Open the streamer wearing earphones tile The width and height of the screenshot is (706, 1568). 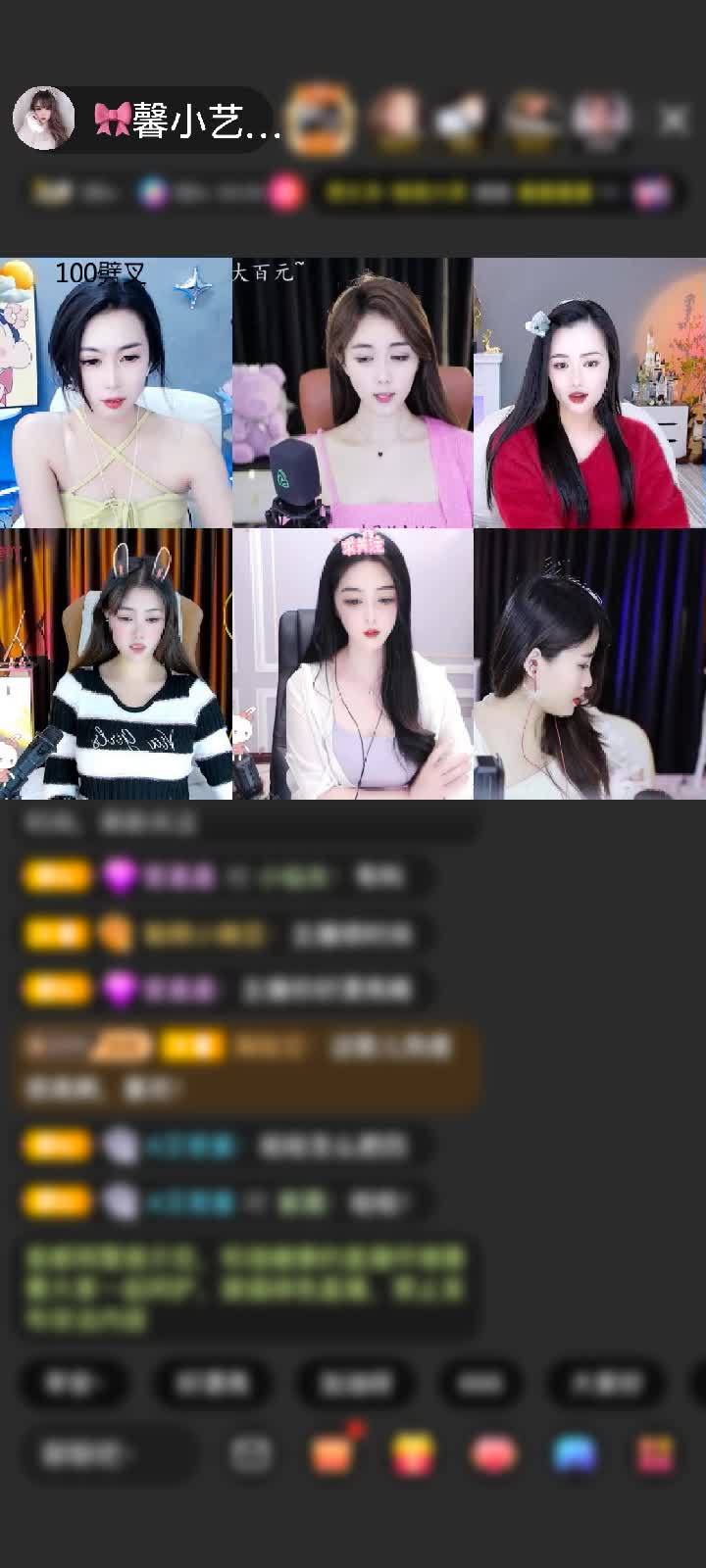pyautogui.click(x=589, y=664)
